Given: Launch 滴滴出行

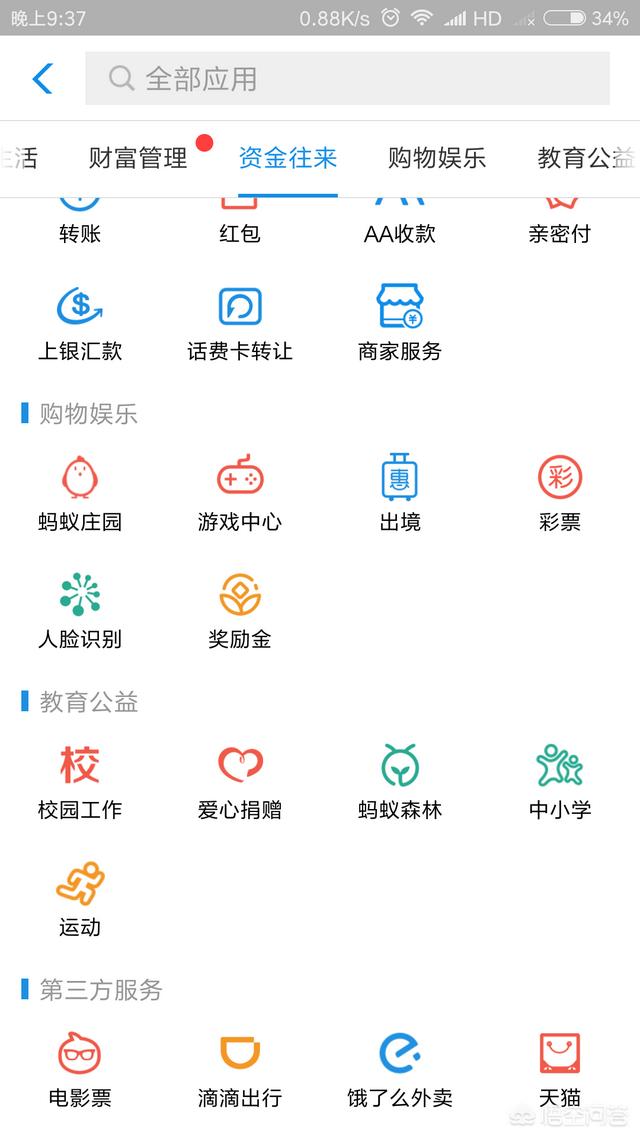Looking at the screenshot, I should [x=240, y=1068].
